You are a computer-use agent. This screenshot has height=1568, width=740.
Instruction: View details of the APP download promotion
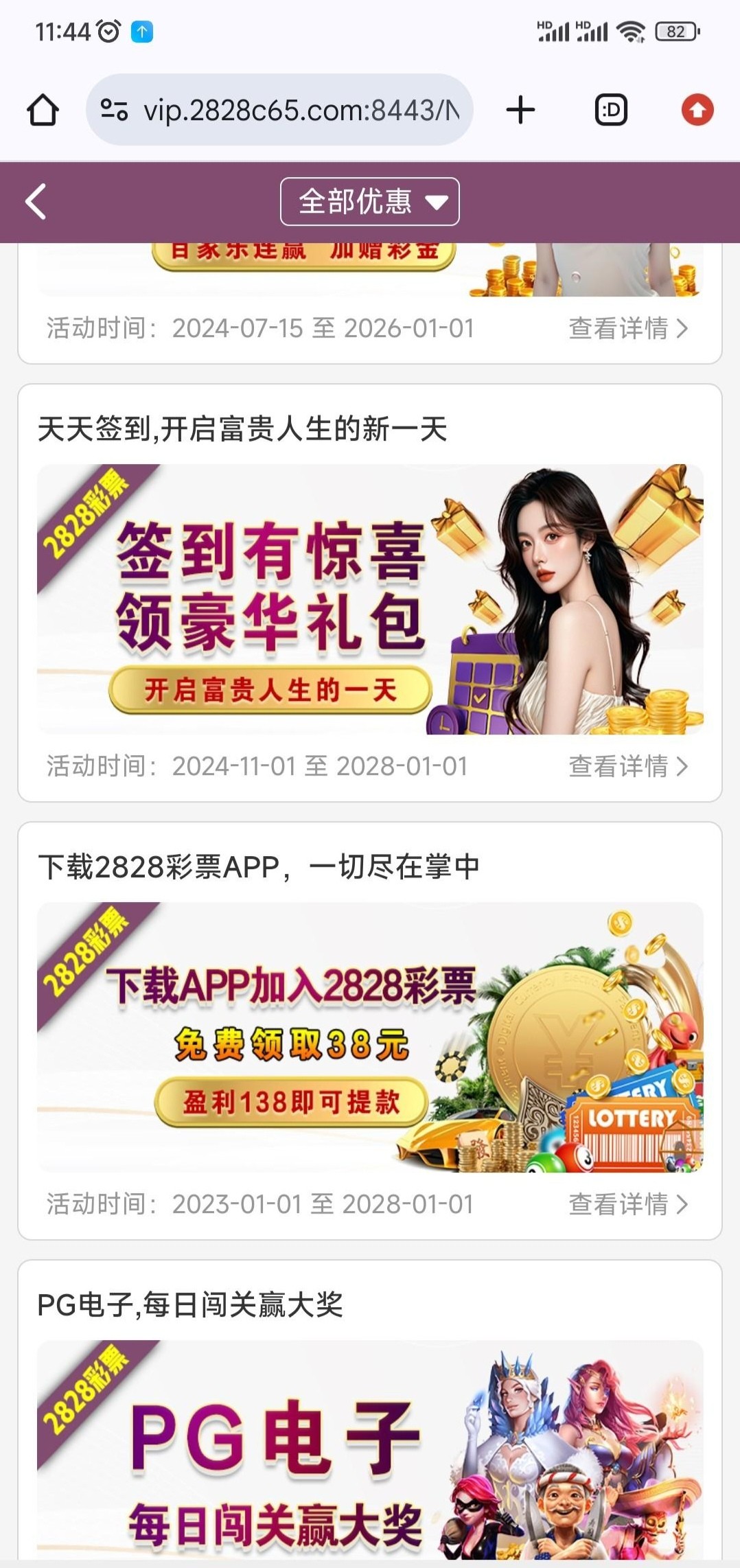pyautogui.click(x=627, y=1204)
